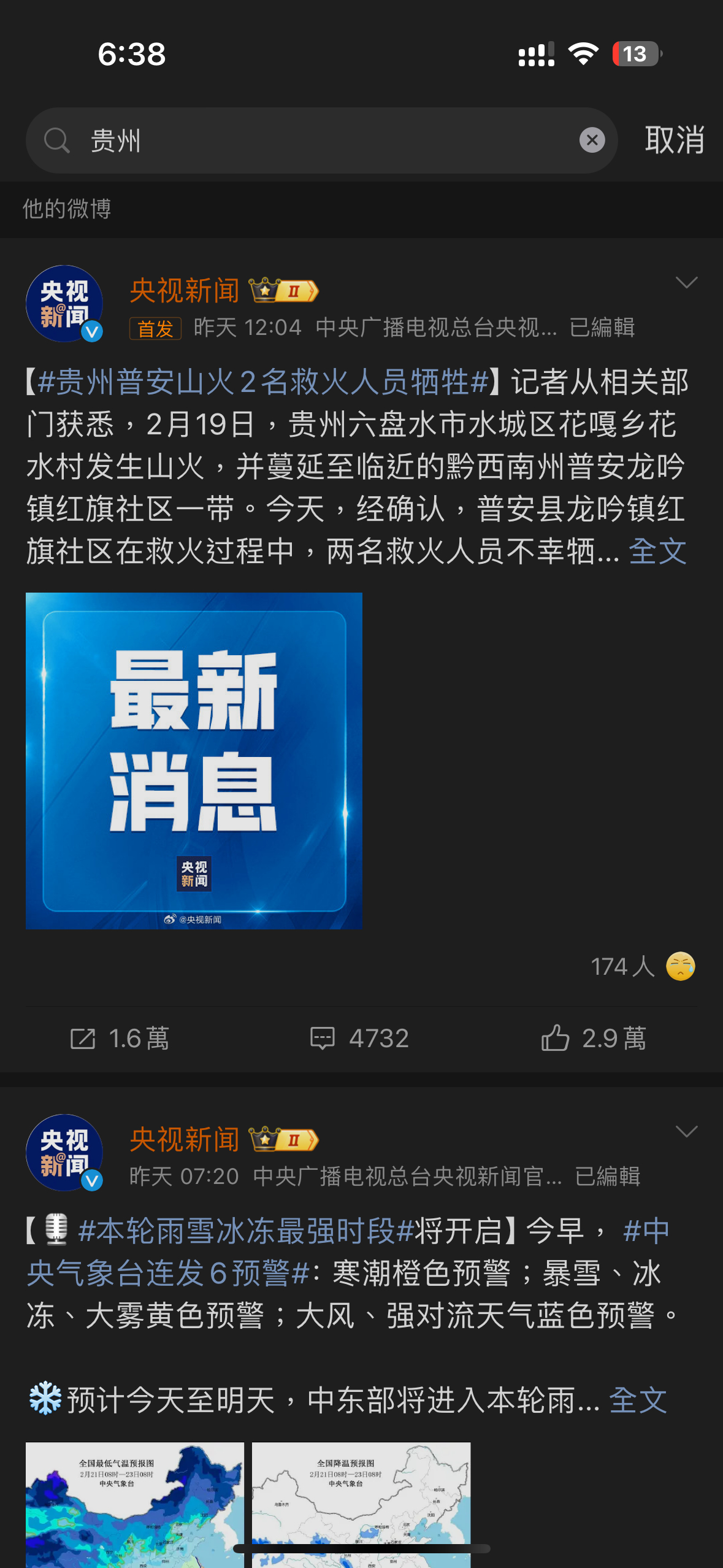
Task: Open hashtag #中央气象台连发6预警#
Action: (348, 1252)
